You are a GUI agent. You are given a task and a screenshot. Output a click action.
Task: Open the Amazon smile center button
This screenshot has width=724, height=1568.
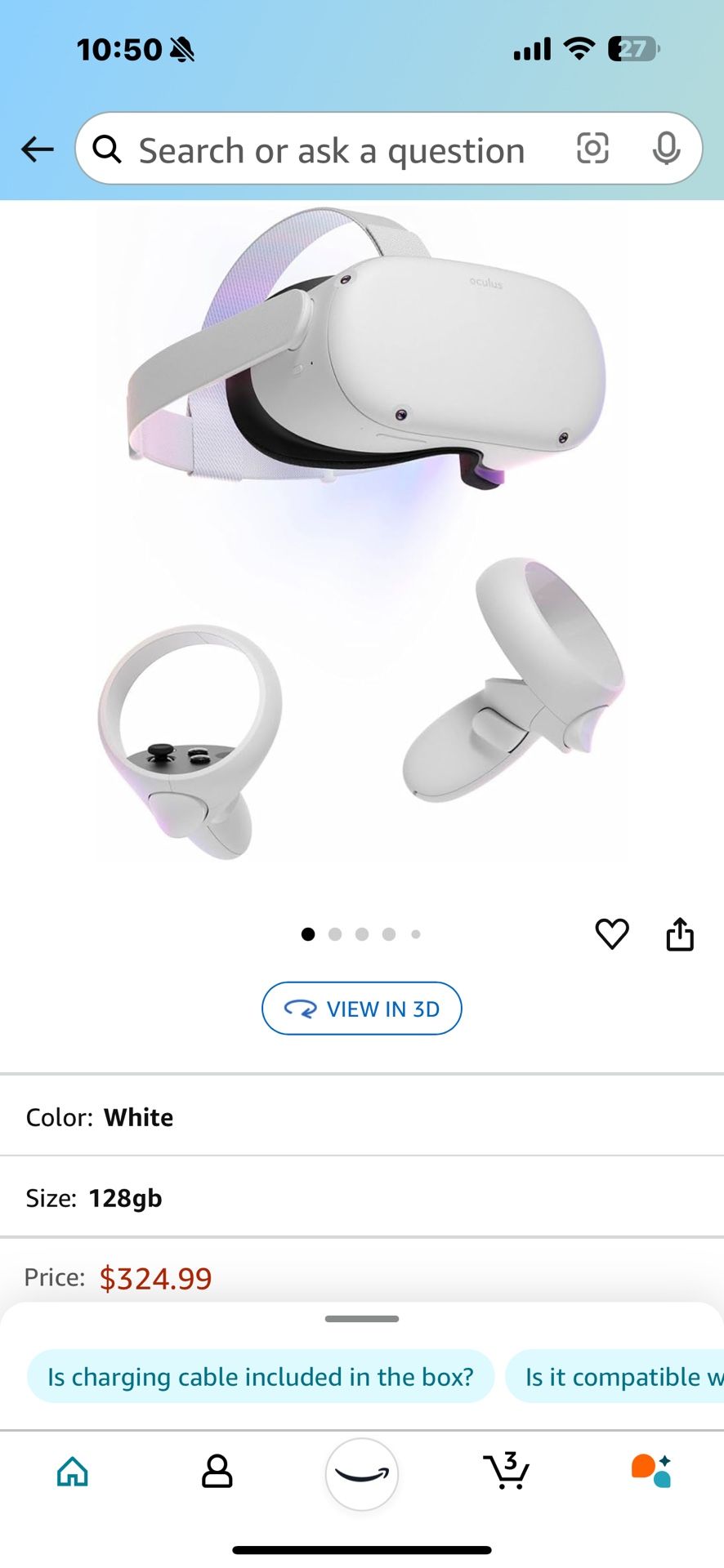coord(362,1473)
